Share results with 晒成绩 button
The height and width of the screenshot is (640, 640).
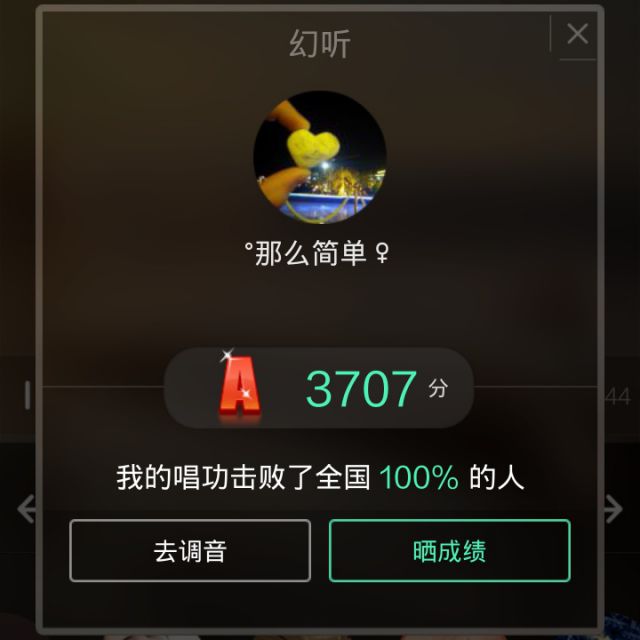449,550
